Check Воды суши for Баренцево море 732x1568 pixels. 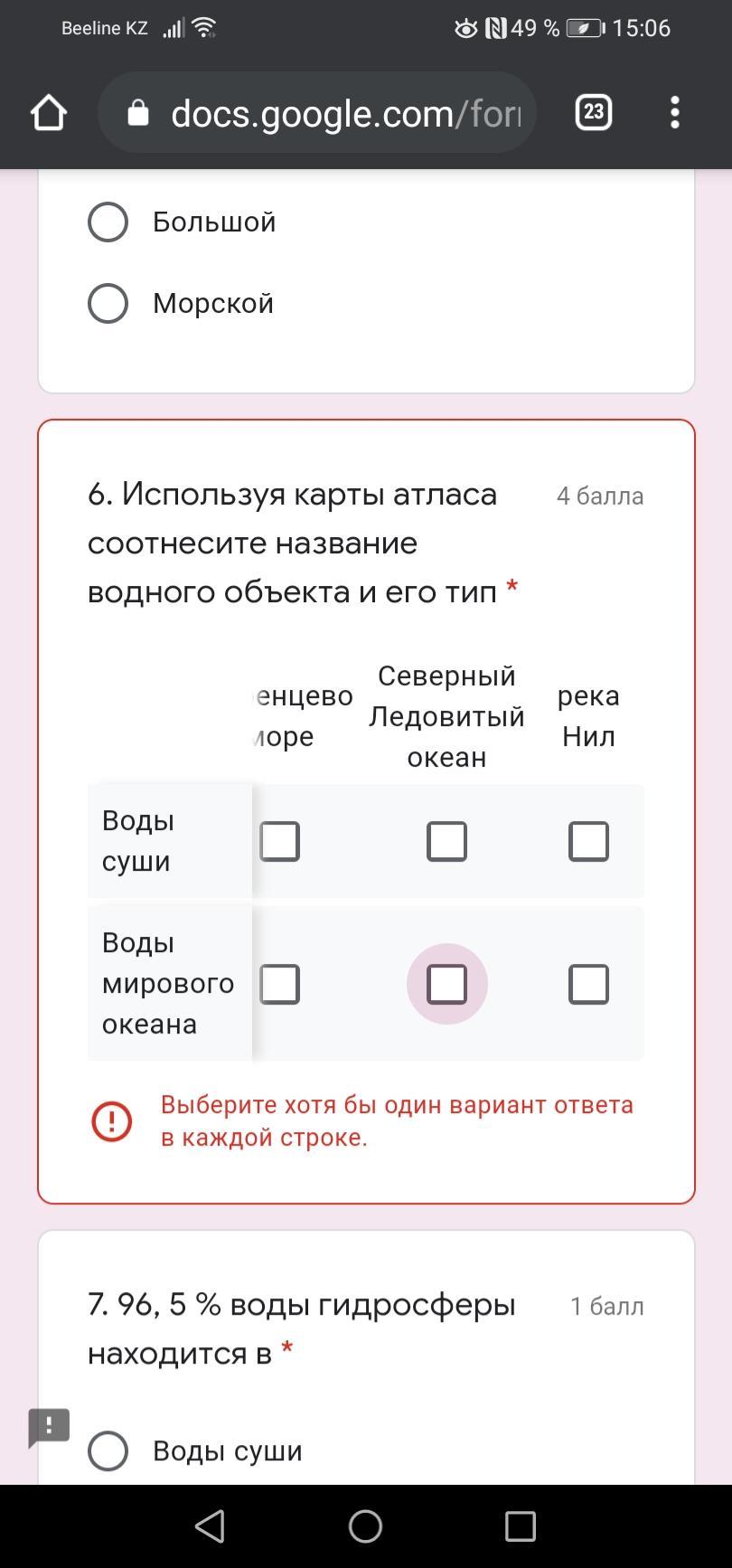coord(280,841)
